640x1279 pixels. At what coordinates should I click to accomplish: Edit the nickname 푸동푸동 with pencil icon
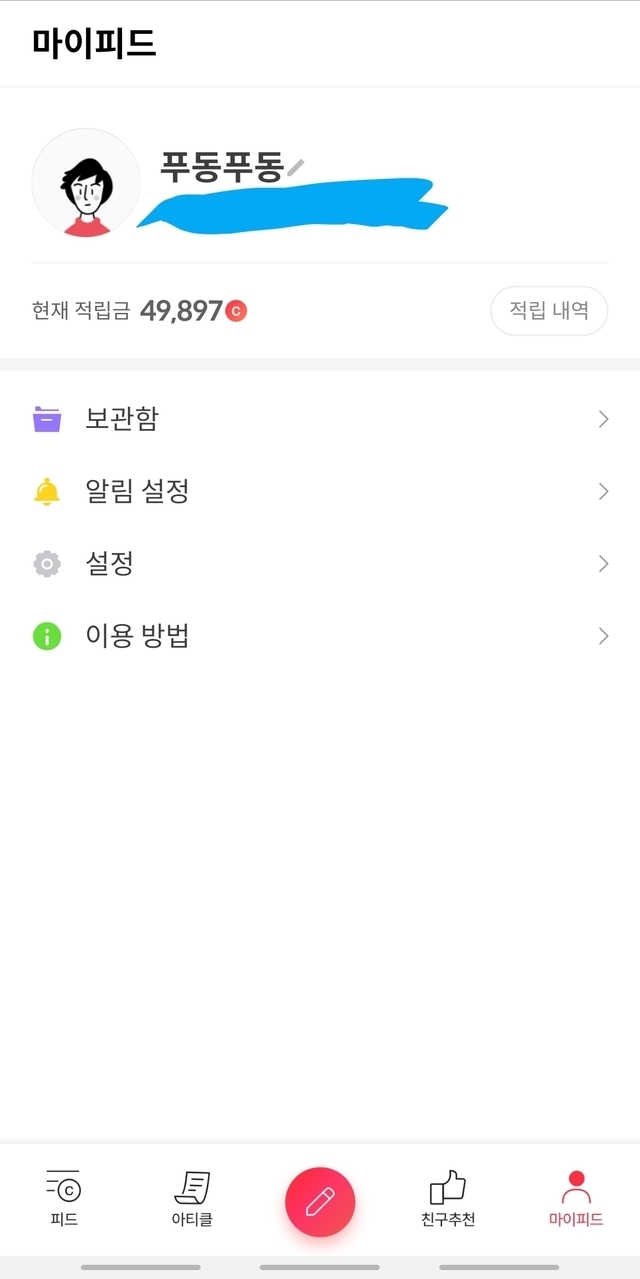point(294,167)
